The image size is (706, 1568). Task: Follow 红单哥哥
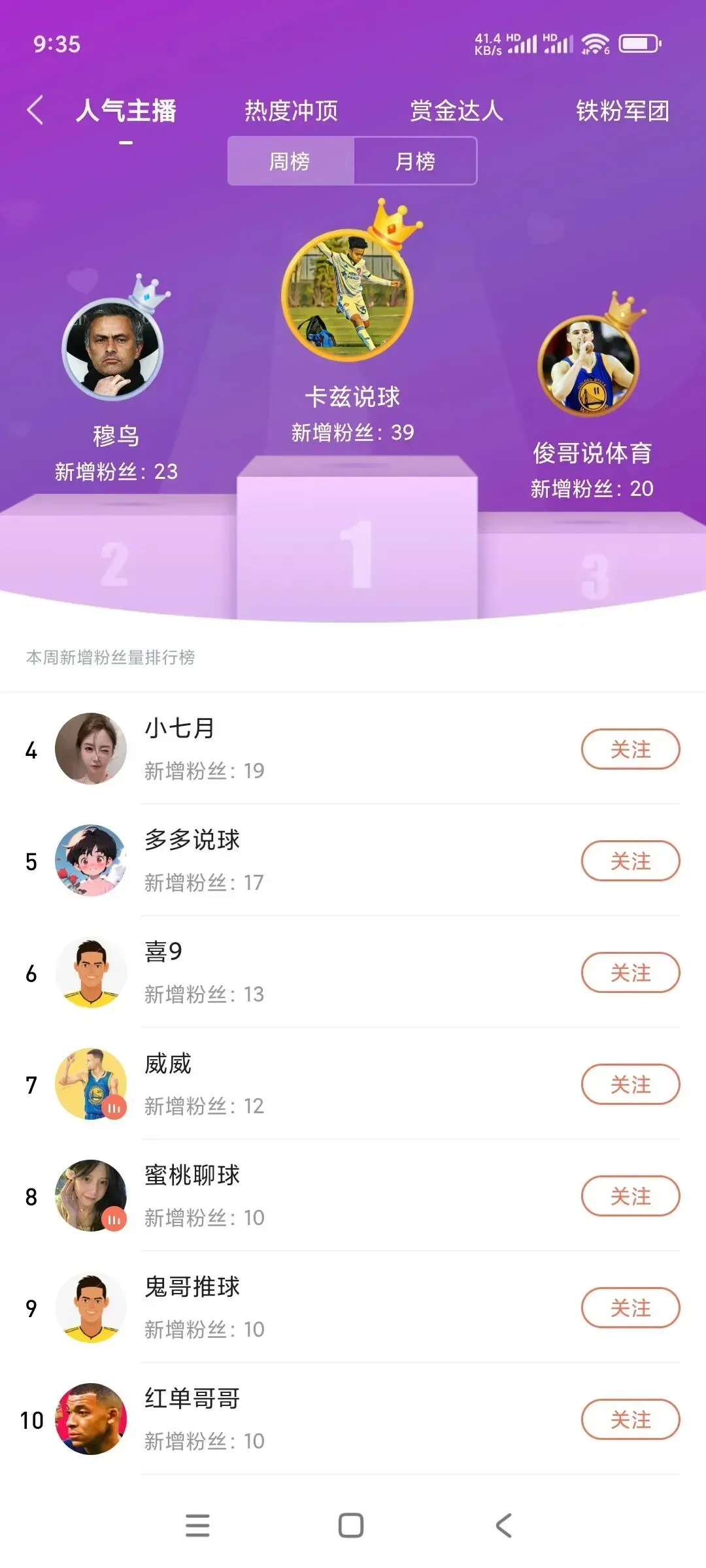[x=630, y=1420]
